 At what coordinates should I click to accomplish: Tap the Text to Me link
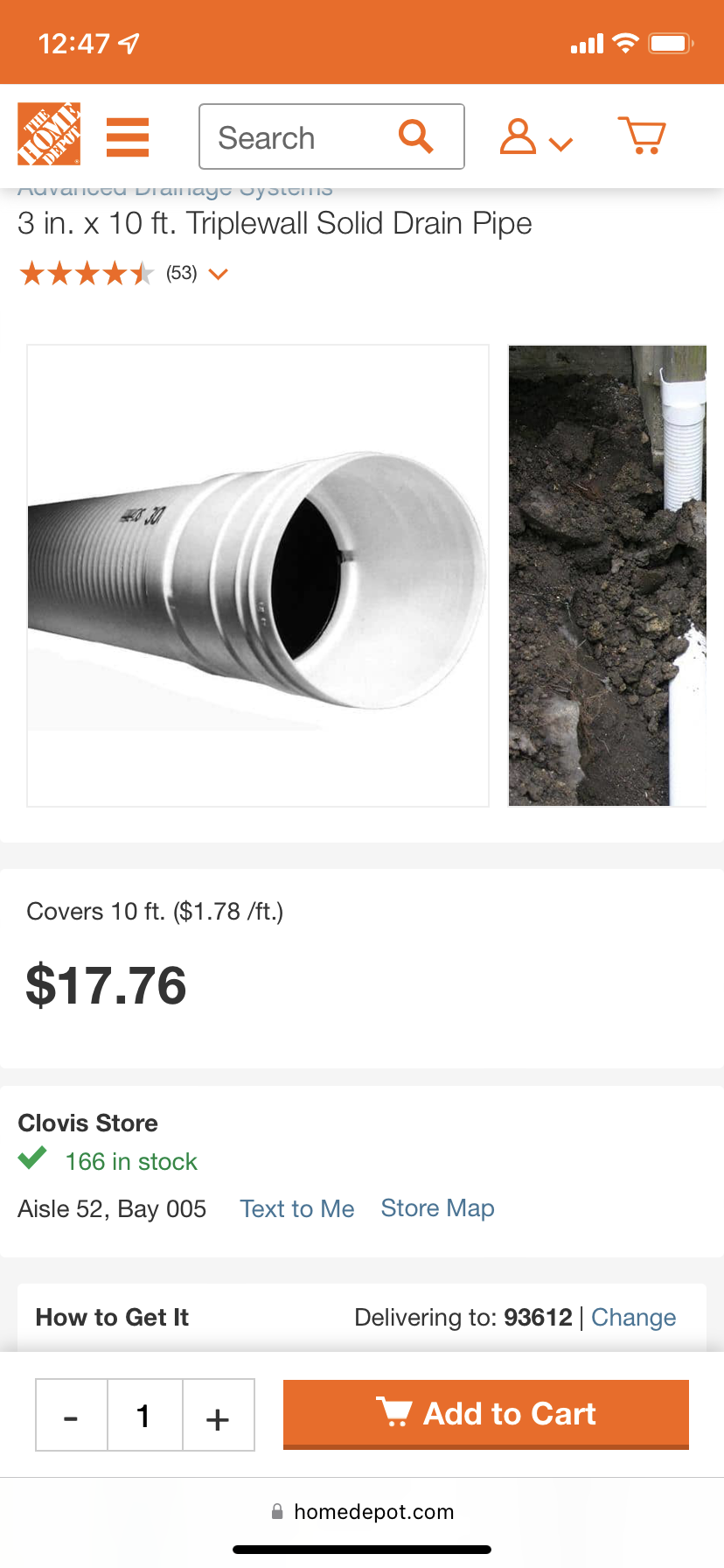tap(297, 1208)
